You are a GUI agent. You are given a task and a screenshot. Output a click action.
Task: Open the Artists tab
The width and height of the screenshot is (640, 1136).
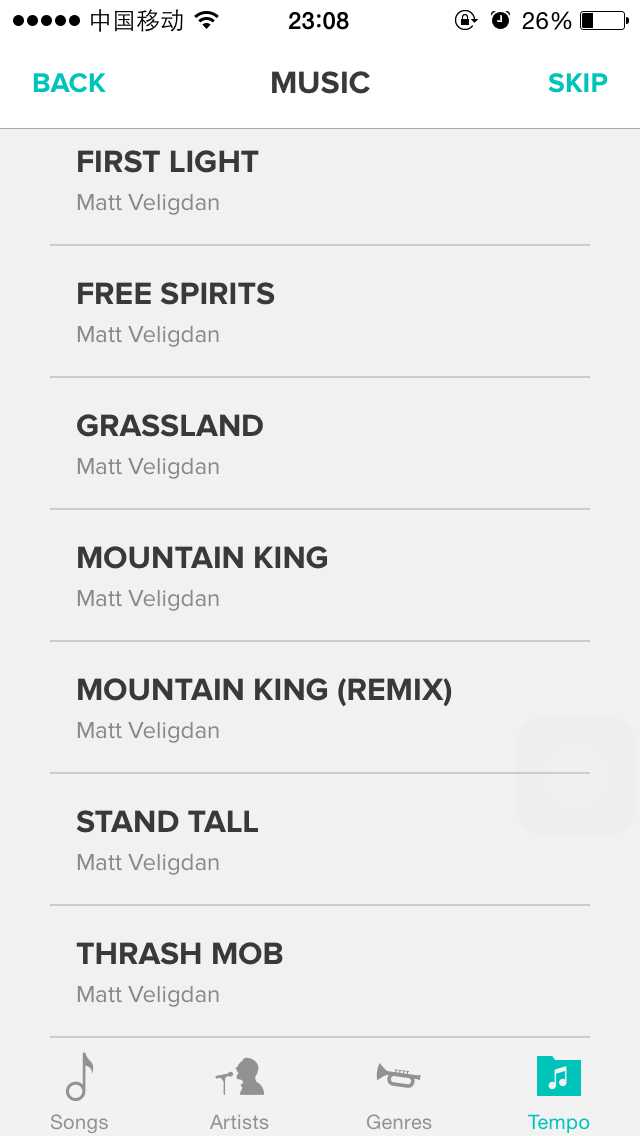239,1092
